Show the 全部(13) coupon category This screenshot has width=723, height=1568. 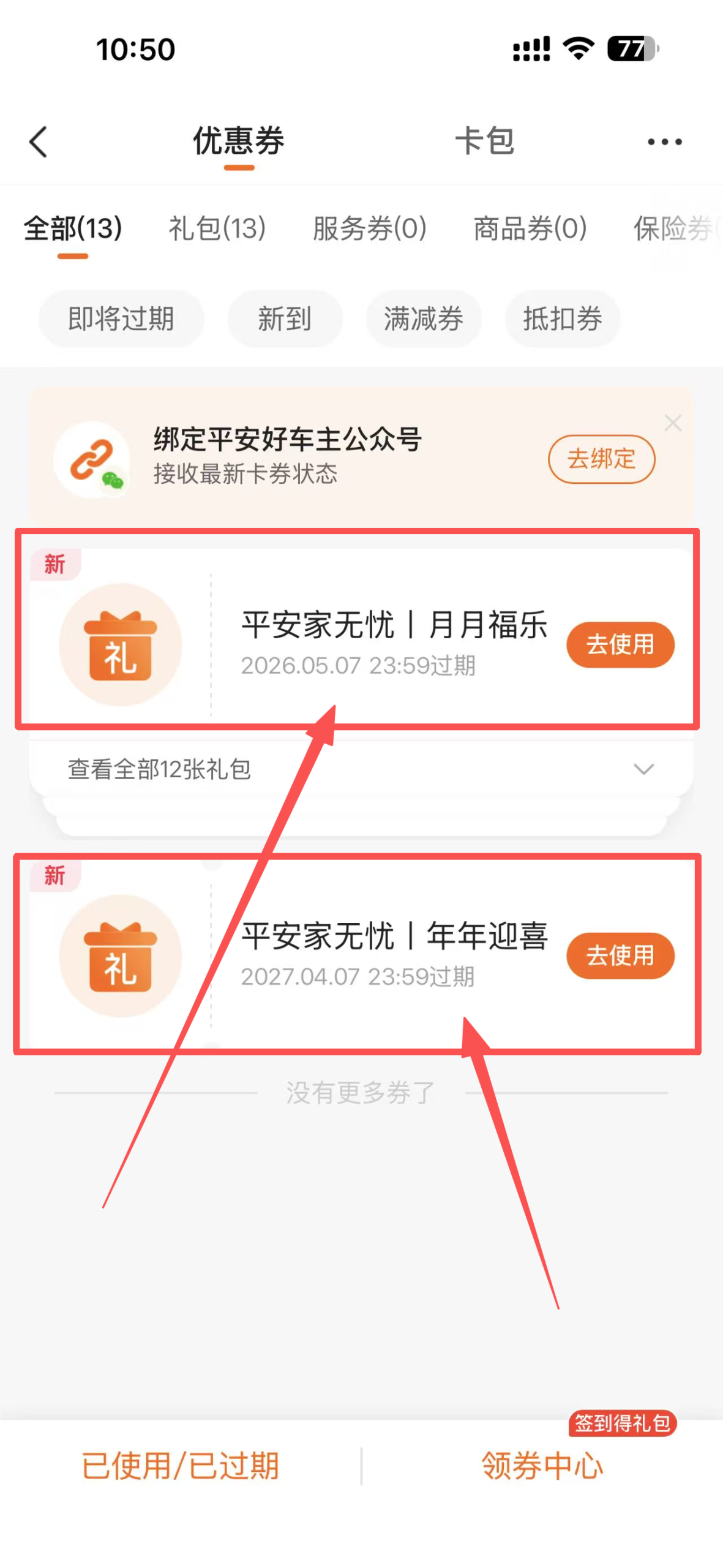click(73, 229)
